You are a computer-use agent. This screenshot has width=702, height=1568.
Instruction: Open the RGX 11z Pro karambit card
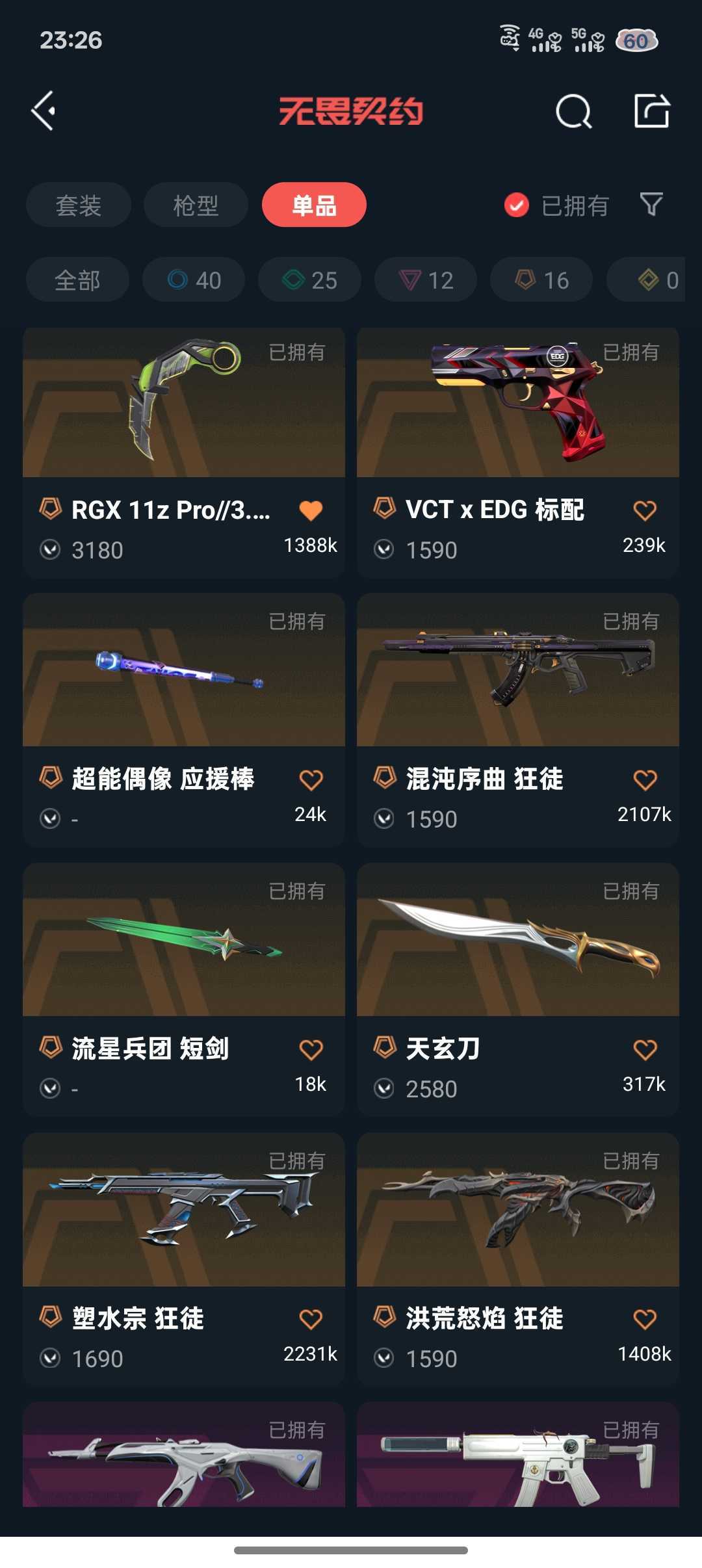(184, 403)
